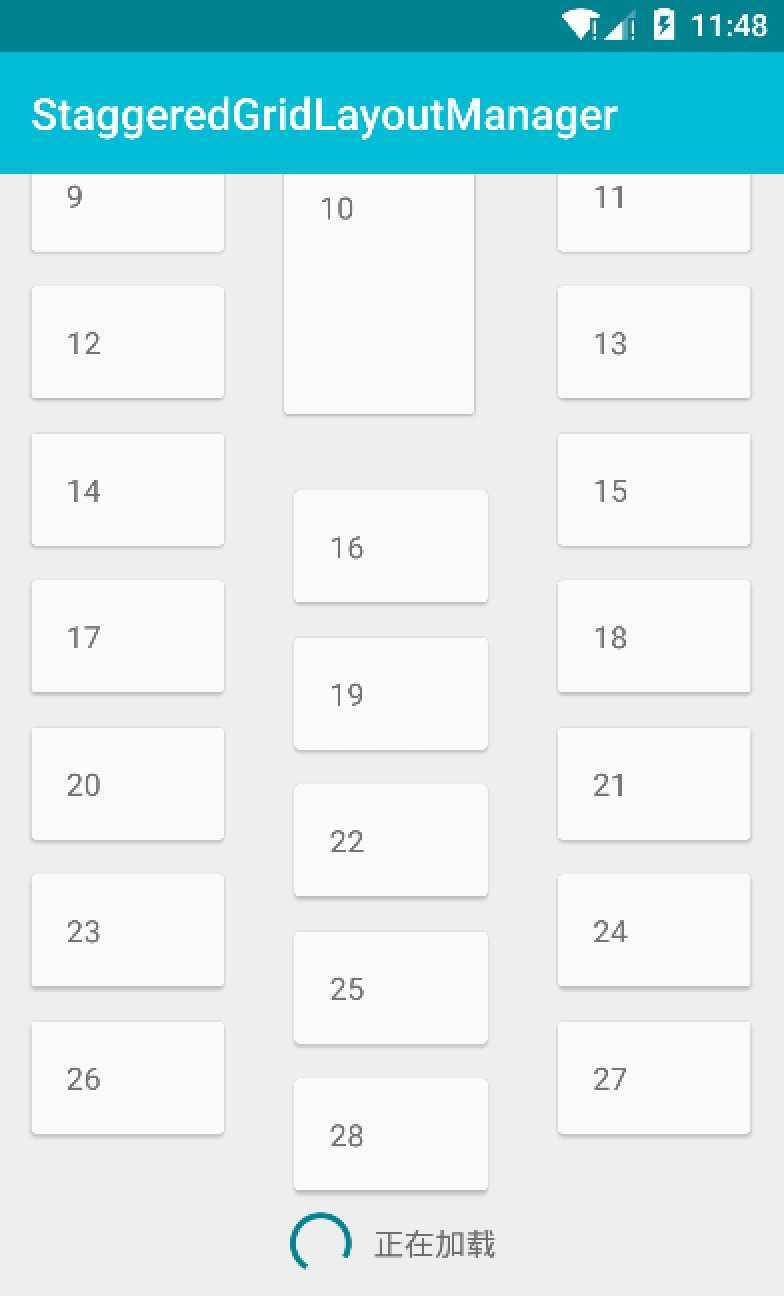The image size is (784, 1296).
Task: Tap card 15
Action: coord(654,490)
